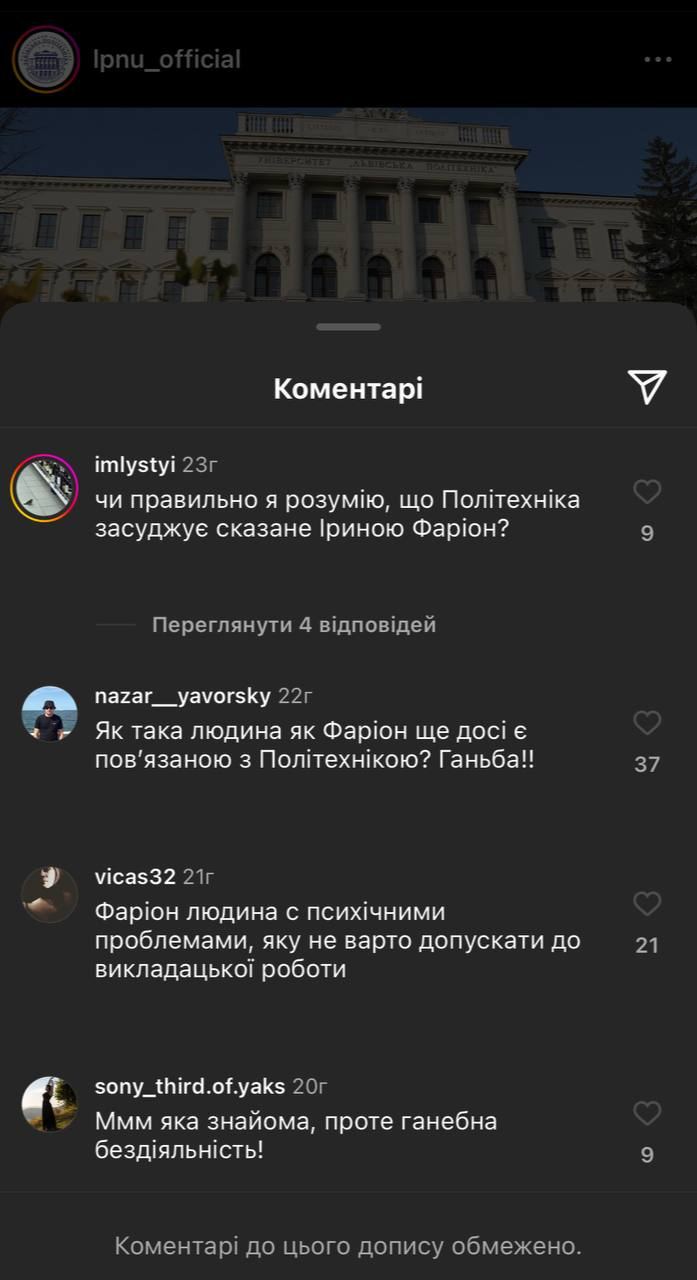Screen dimensions: 697x1280
Task: Like the comment by nazar__yavorsky
Action: 647,723
